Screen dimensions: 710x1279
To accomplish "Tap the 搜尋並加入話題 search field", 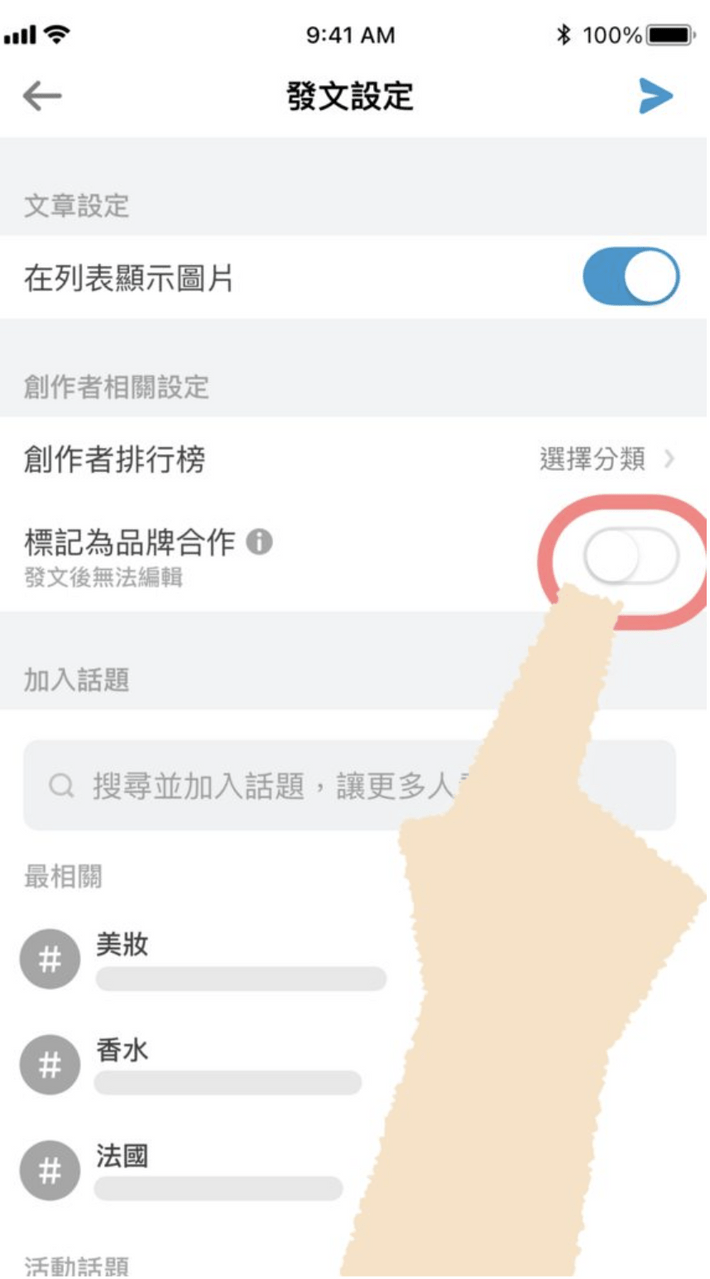I will 250,786.
